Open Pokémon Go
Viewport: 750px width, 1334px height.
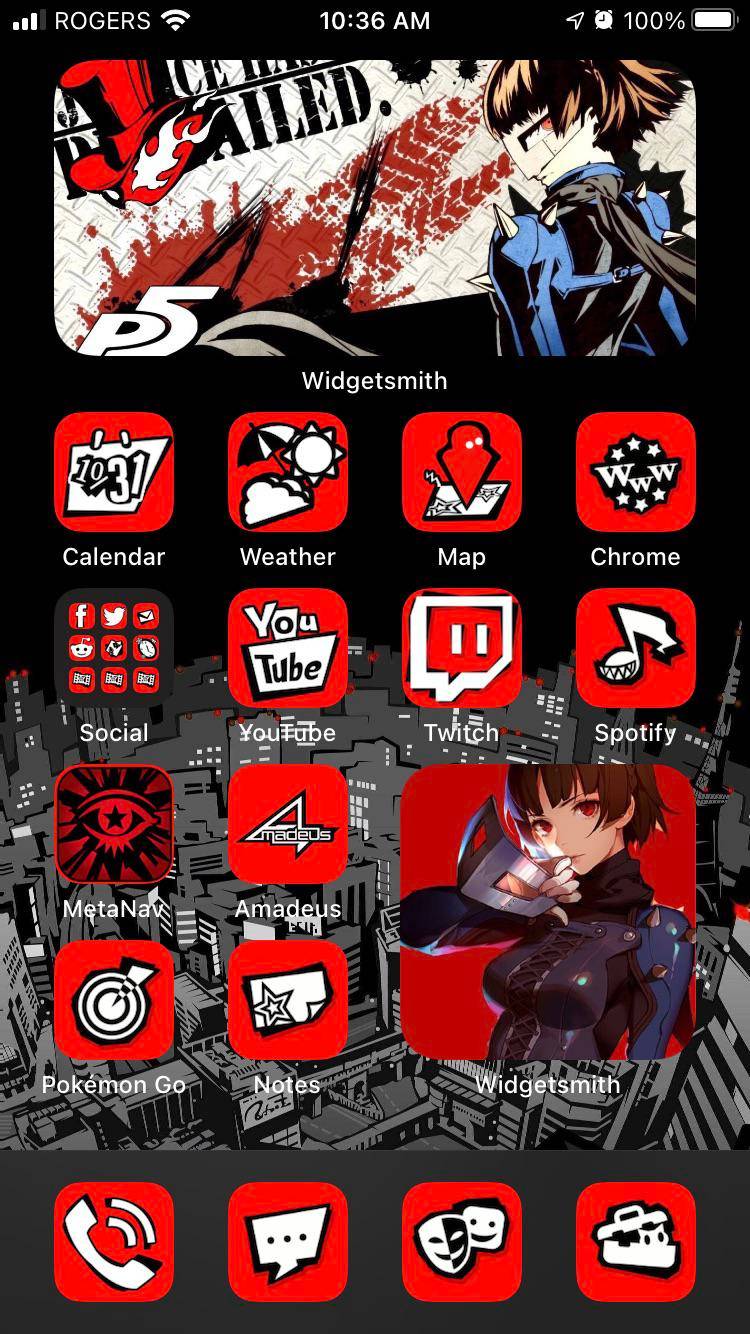[x=113, y=1000]
